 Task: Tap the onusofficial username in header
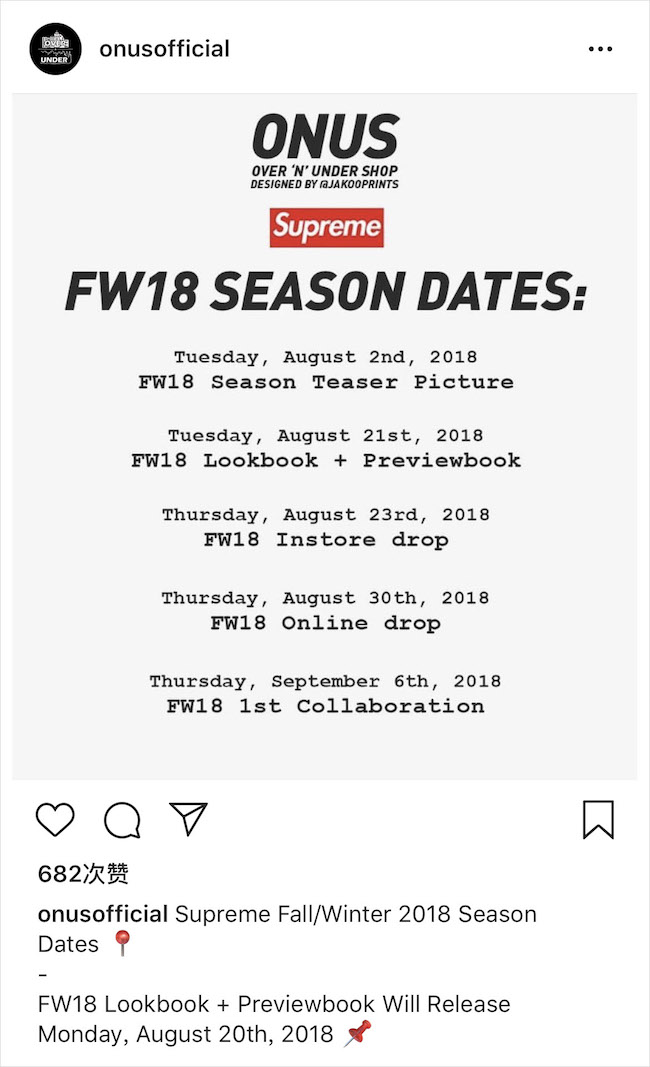pyautogui.click(x=164, y=49)
